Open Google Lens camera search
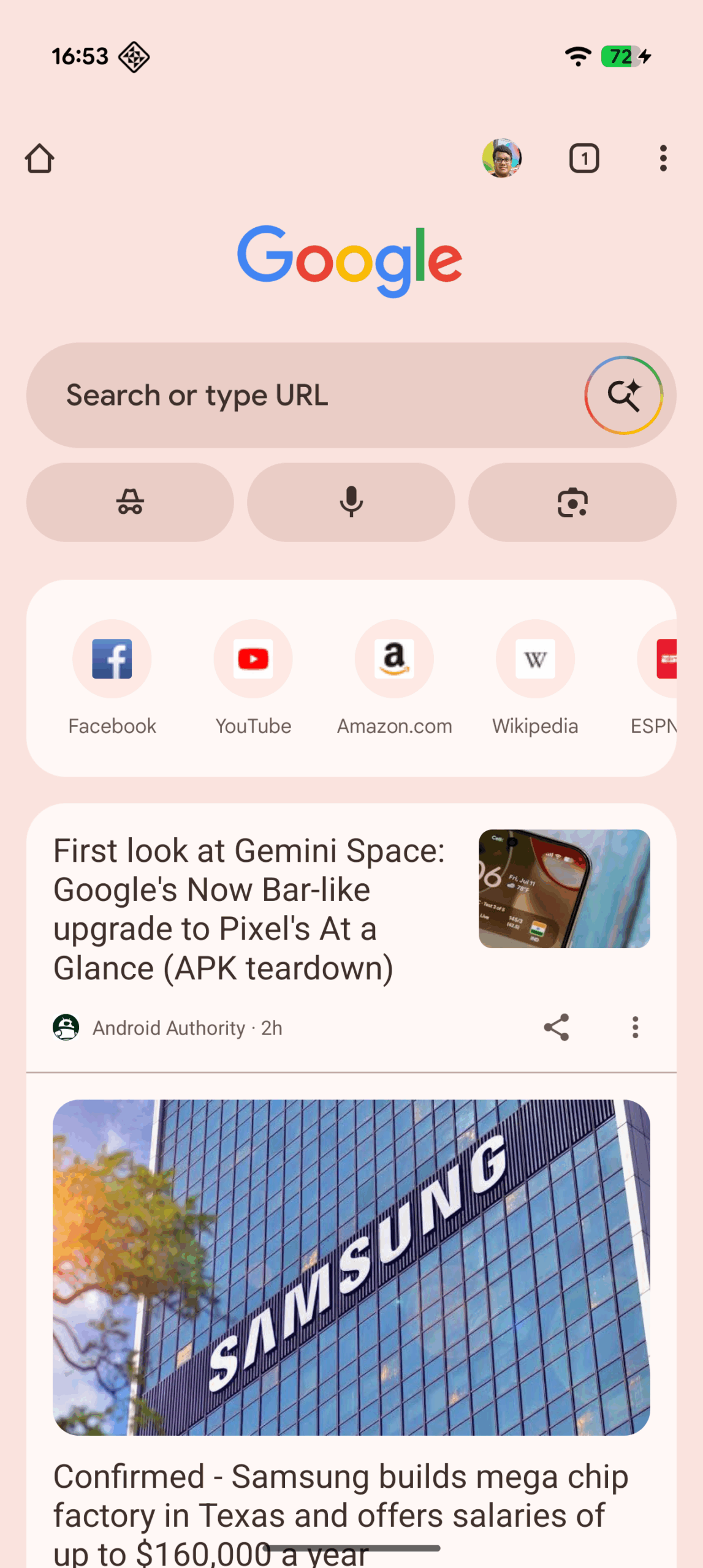703x1568 pixels. coord(572,502)
